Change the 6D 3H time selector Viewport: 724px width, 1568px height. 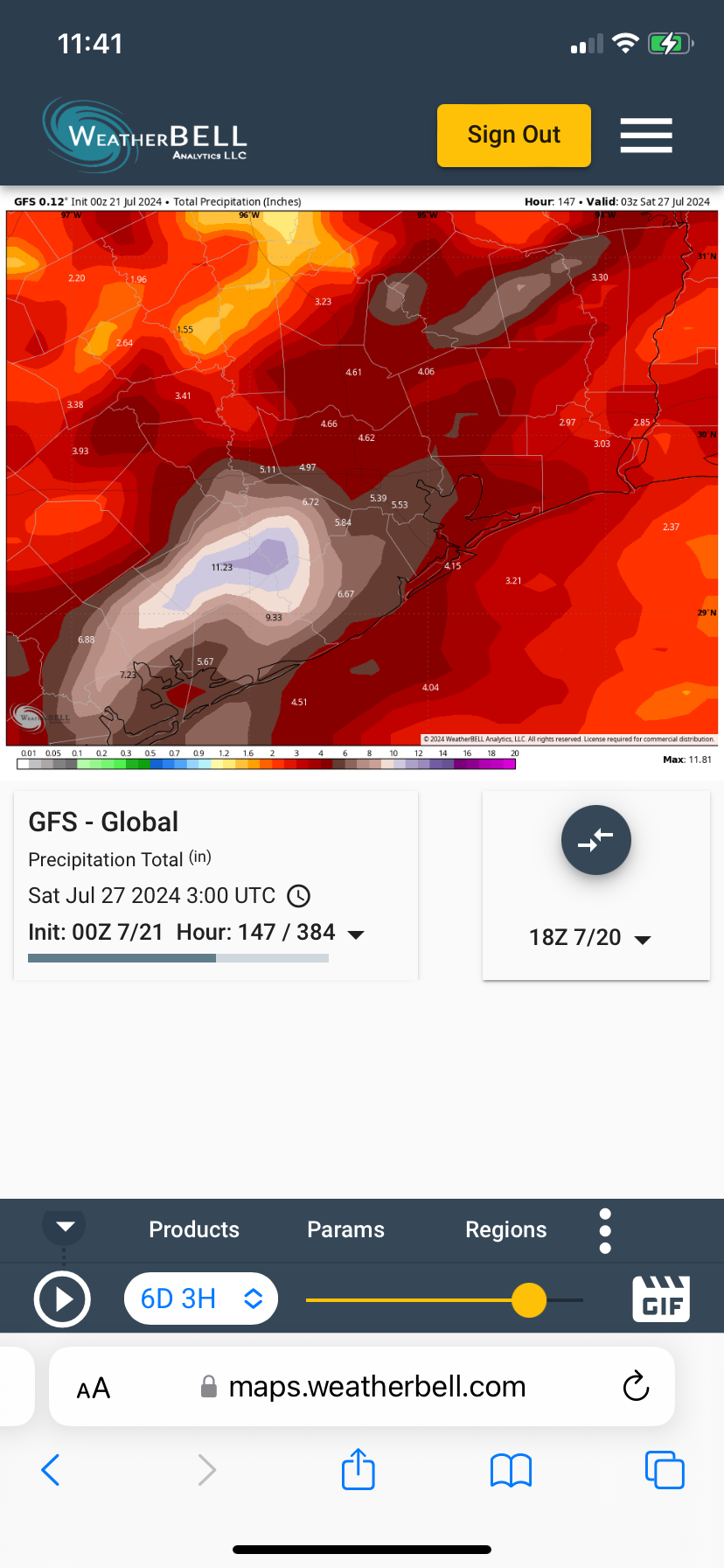(x=201, y=1298)
